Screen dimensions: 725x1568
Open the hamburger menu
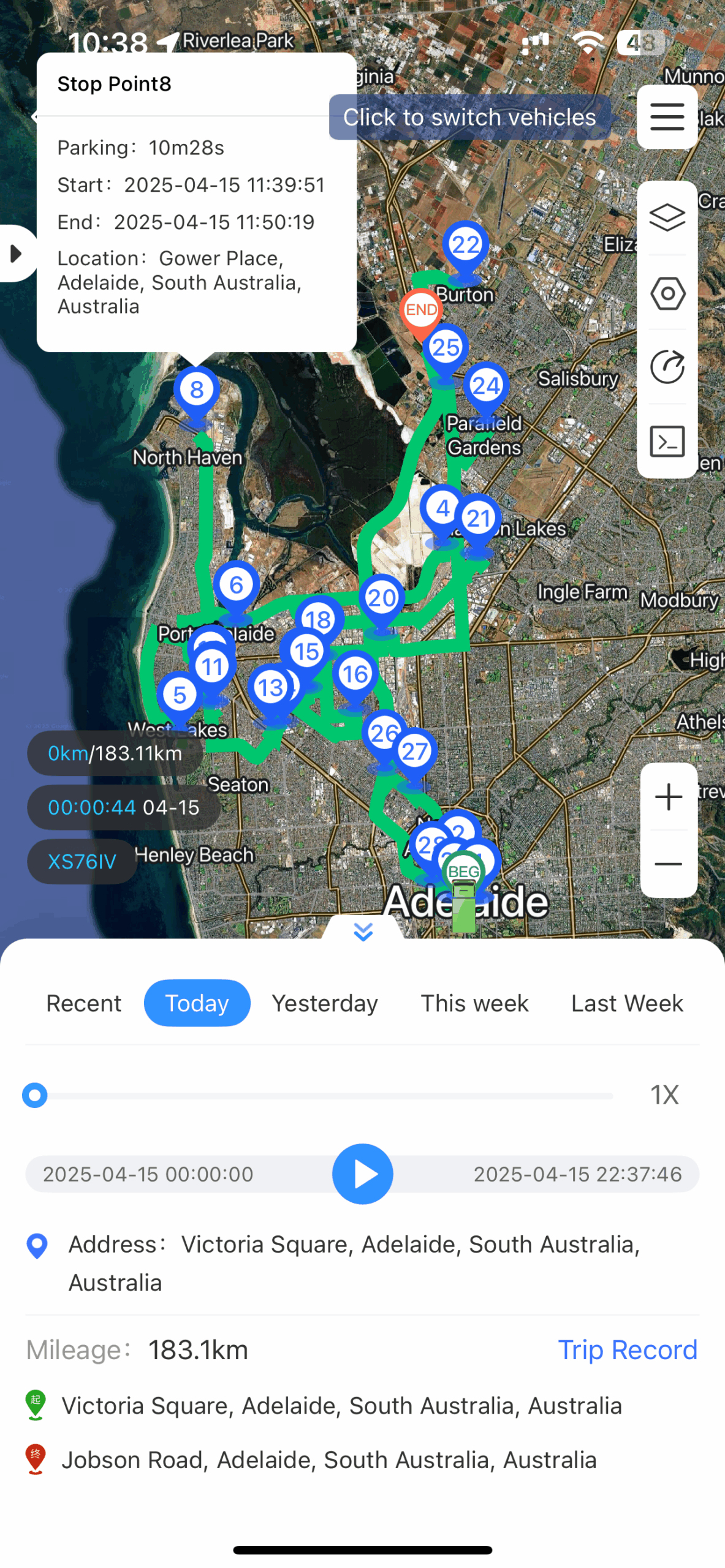667,116
